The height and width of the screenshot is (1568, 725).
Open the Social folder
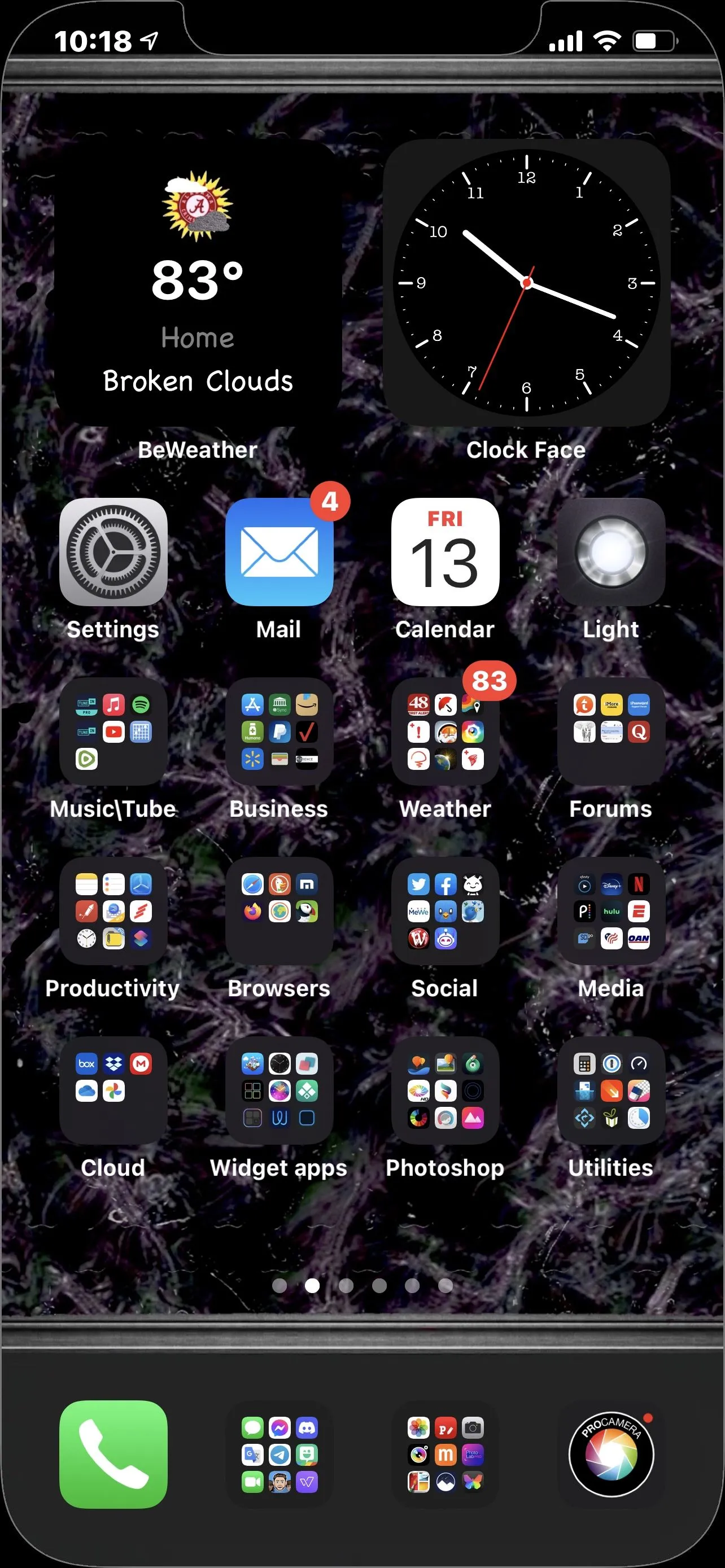[445, 910]
